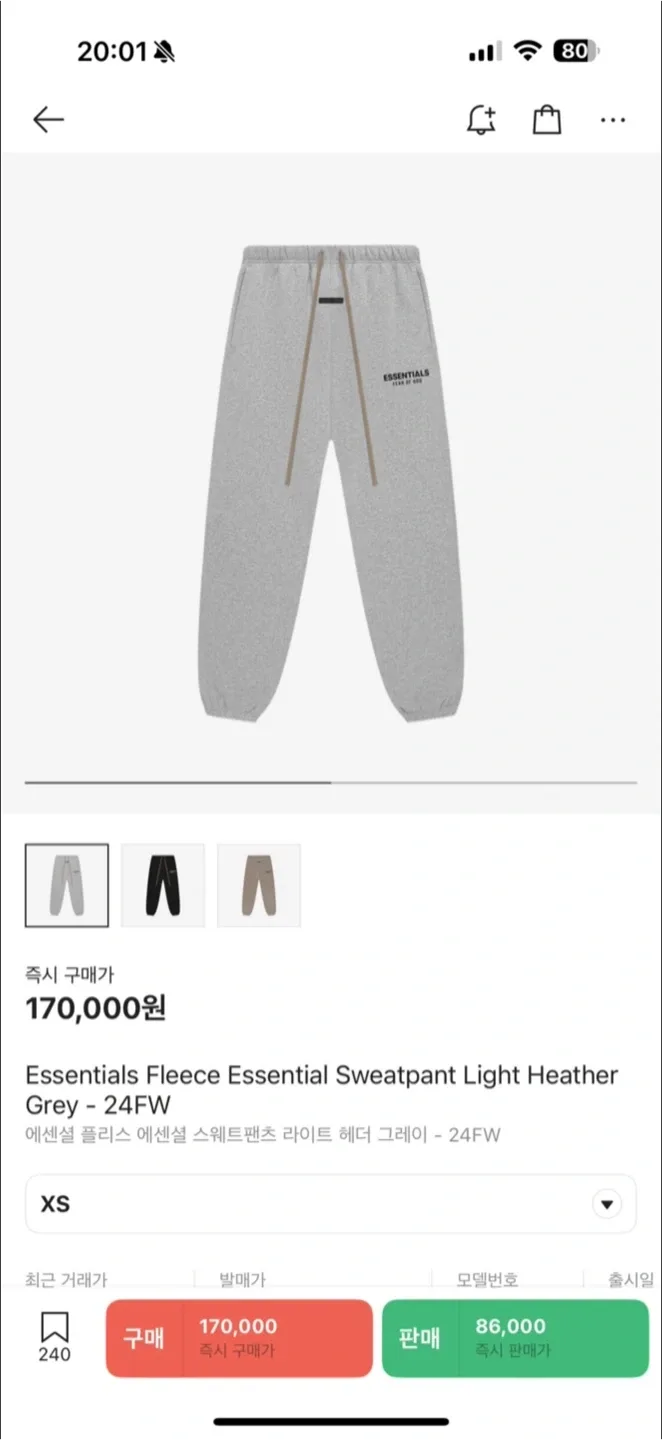The width and height of the screenshot is (662, 1440).
Task: Tap the red 구매 170,000 buy button
Action: [x=239, y=1338]
